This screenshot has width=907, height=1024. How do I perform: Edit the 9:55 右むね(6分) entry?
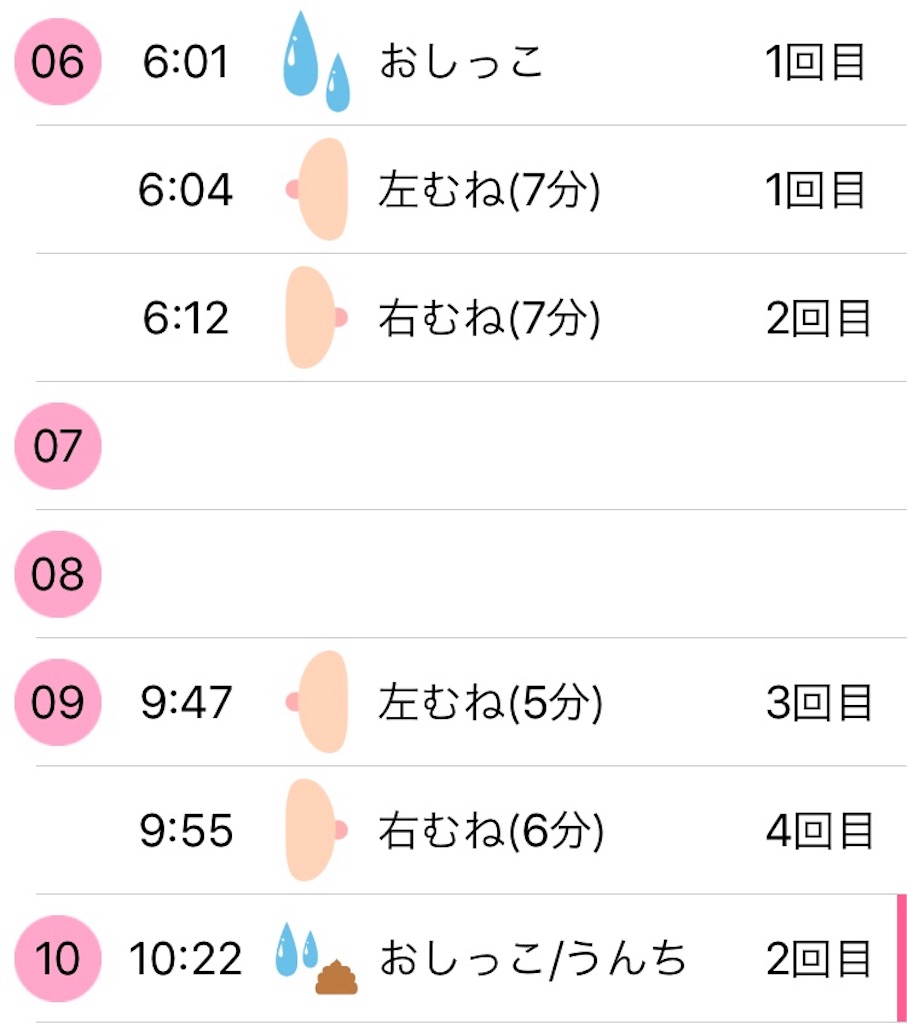[490, 831]
